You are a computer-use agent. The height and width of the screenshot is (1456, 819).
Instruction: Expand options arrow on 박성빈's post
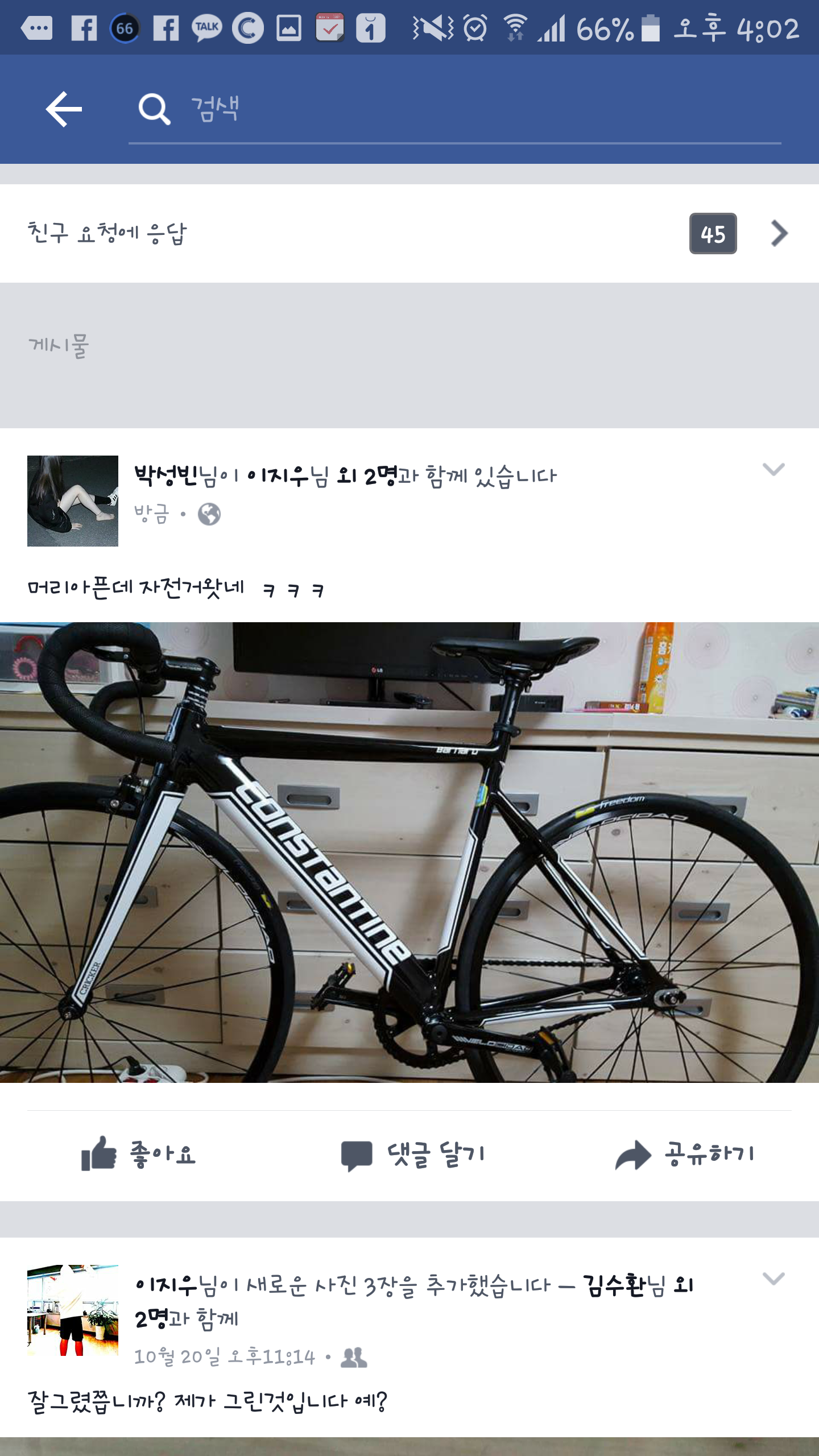tap(773, 469)
